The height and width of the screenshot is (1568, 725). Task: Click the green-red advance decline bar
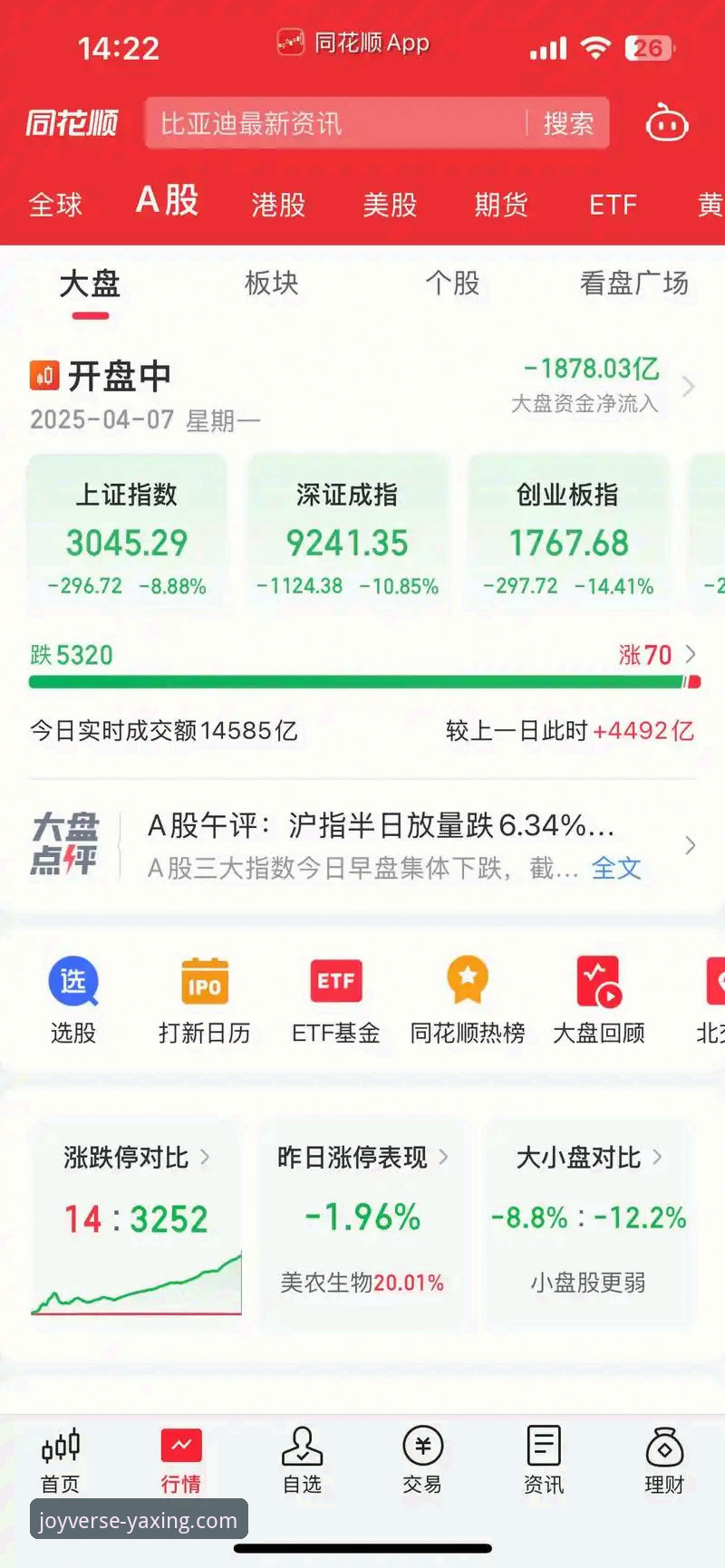tap(362, 681)
